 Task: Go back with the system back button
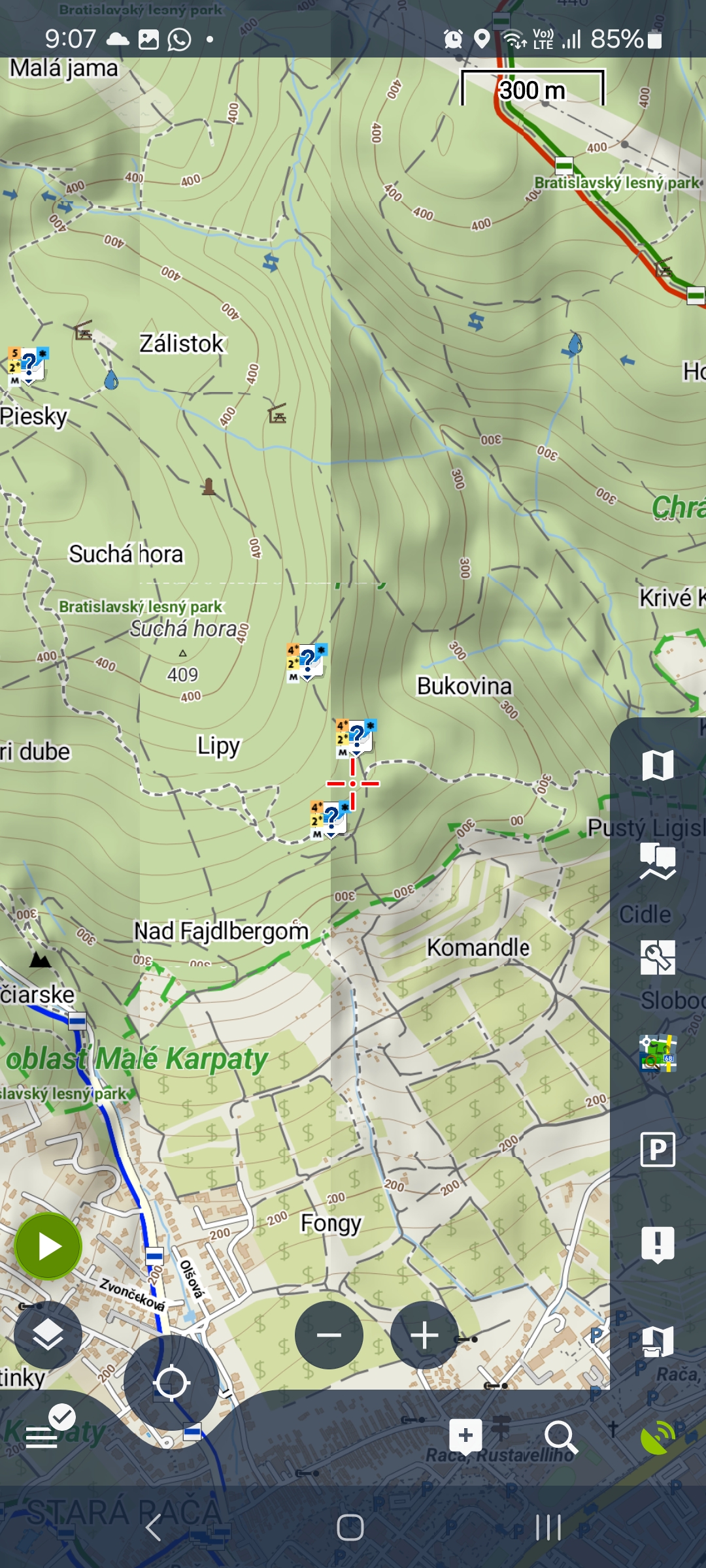click(x=153, y=1528)
